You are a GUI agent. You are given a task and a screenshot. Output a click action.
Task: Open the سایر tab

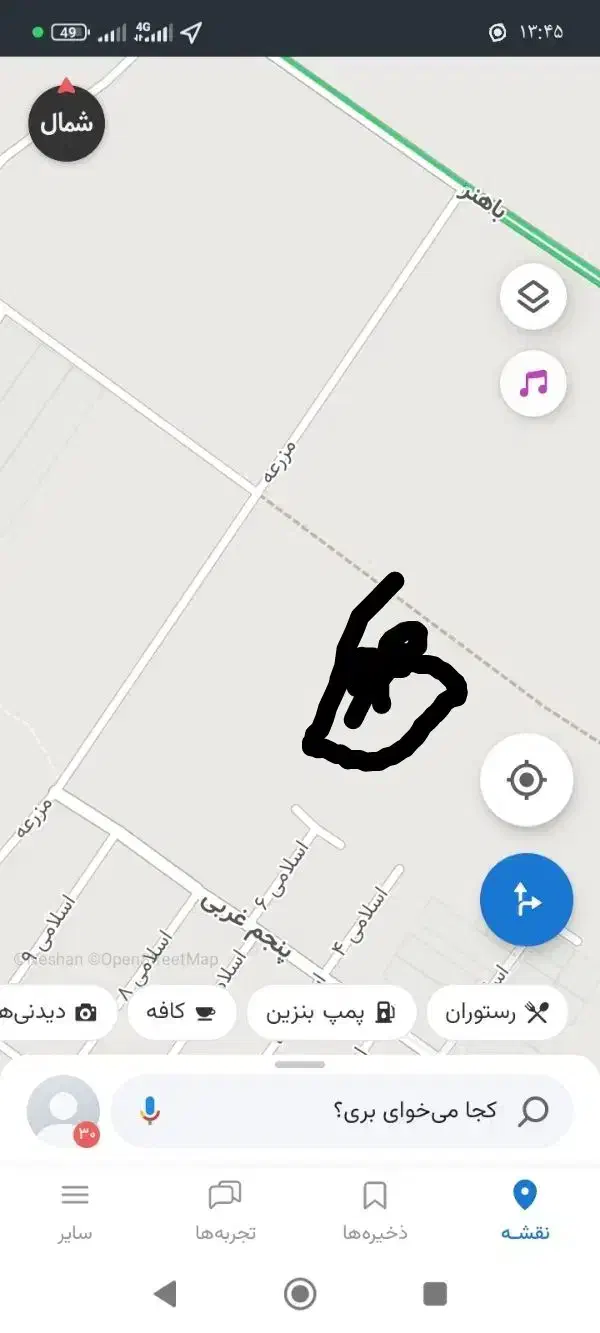click(75, 1210)
